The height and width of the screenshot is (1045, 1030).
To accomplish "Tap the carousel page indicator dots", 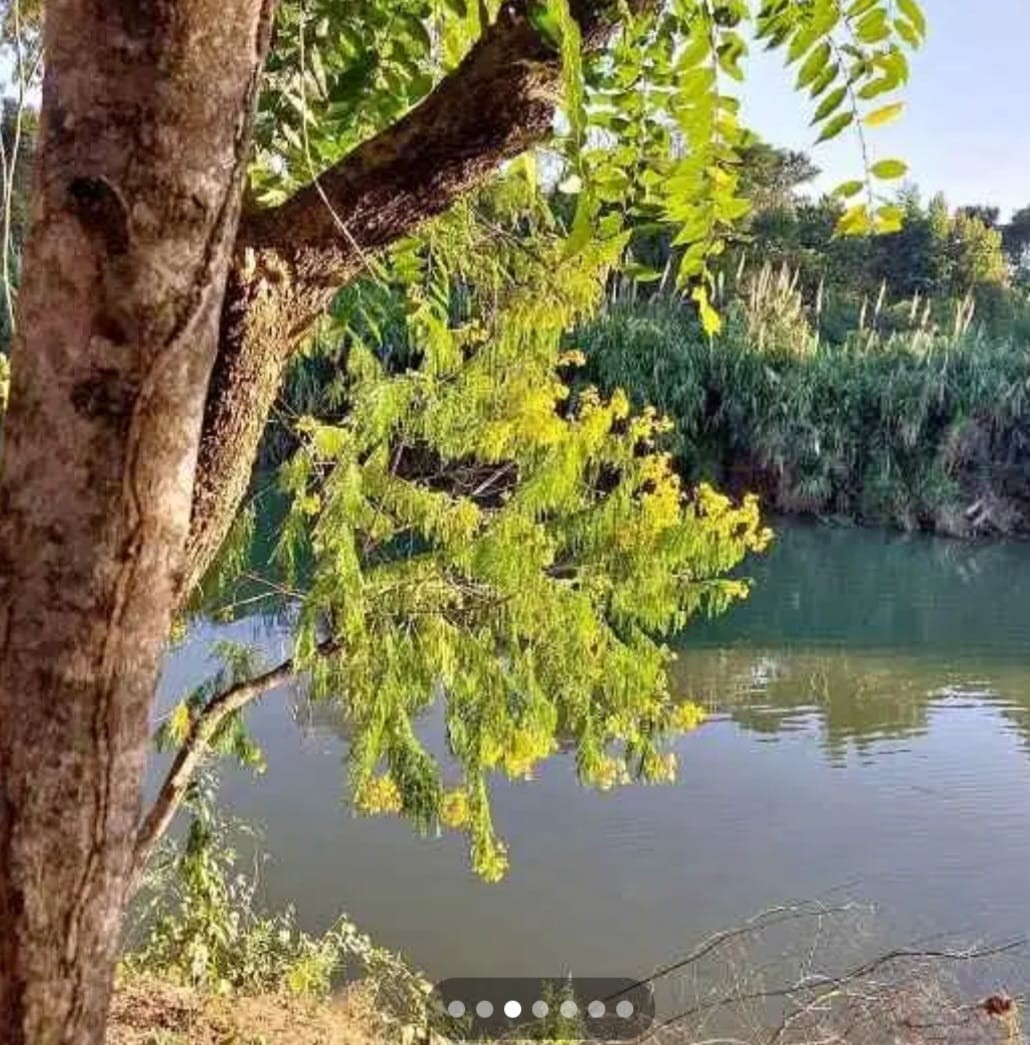I will (x=541, y=1009).
